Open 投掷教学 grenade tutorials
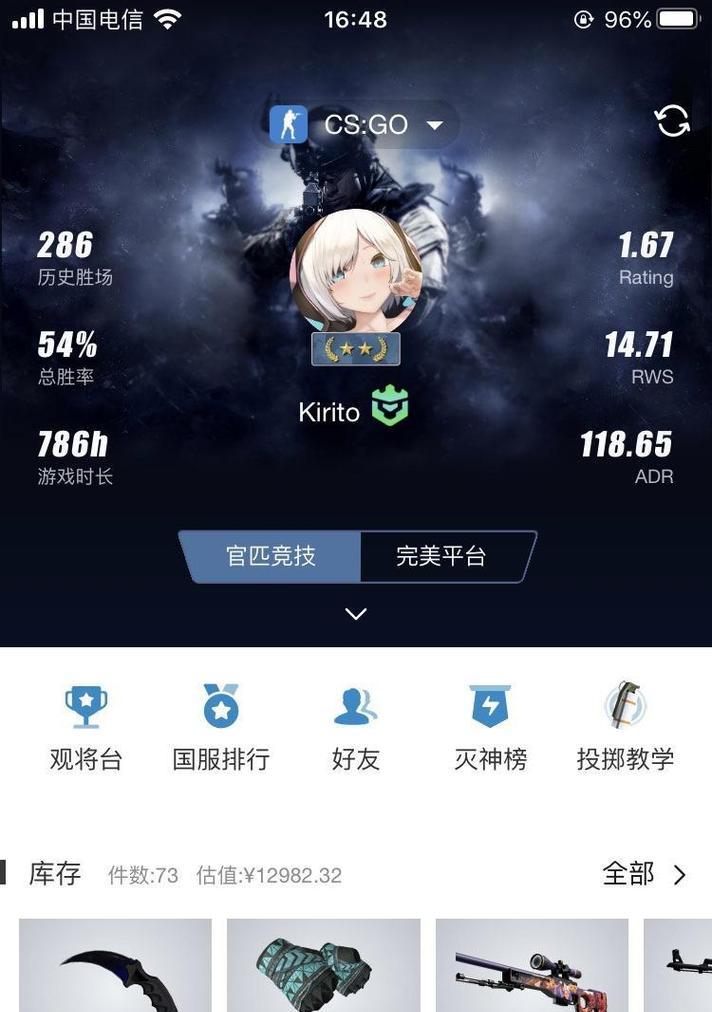This screenshot has height=1012, width=712. click(625, 728)
